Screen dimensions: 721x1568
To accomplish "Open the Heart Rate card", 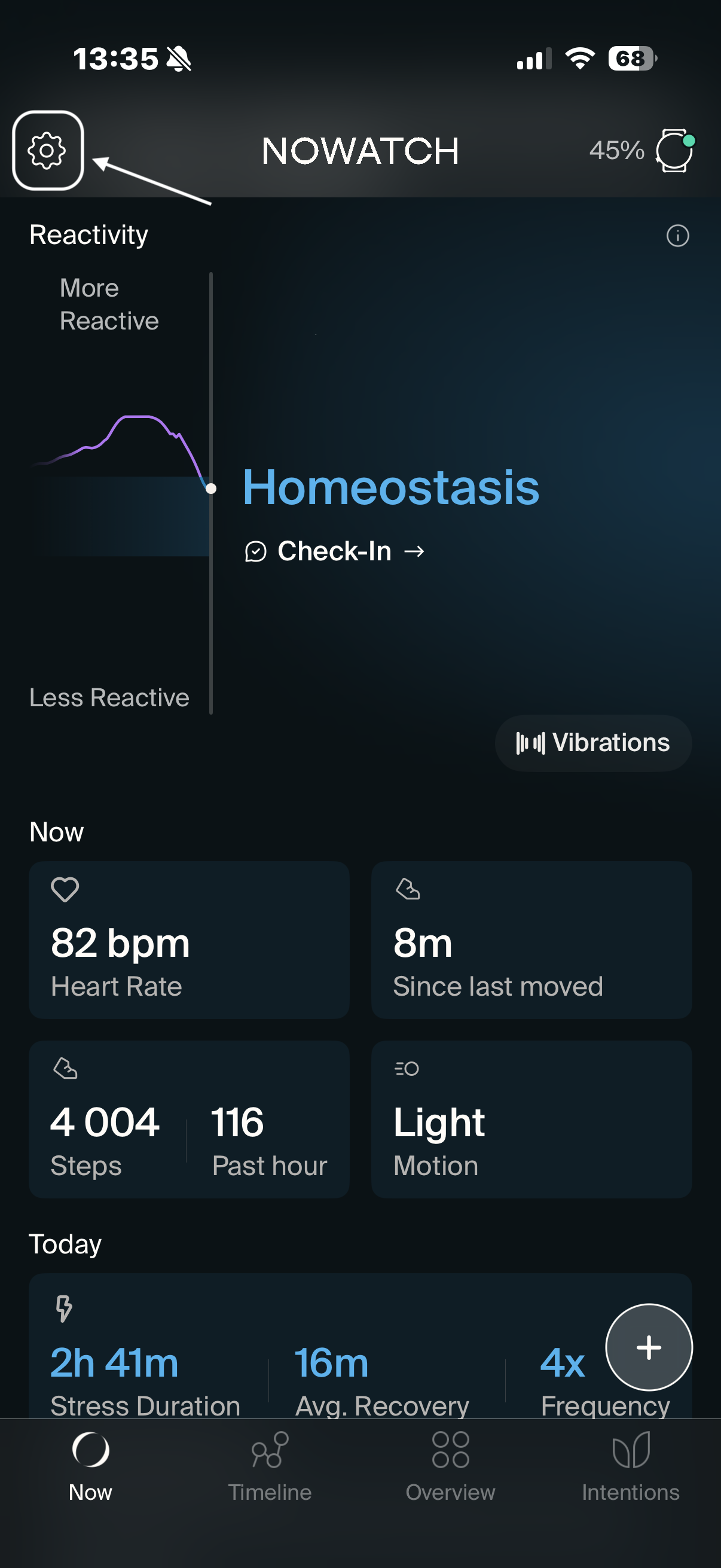I will [x=190, y=940].
